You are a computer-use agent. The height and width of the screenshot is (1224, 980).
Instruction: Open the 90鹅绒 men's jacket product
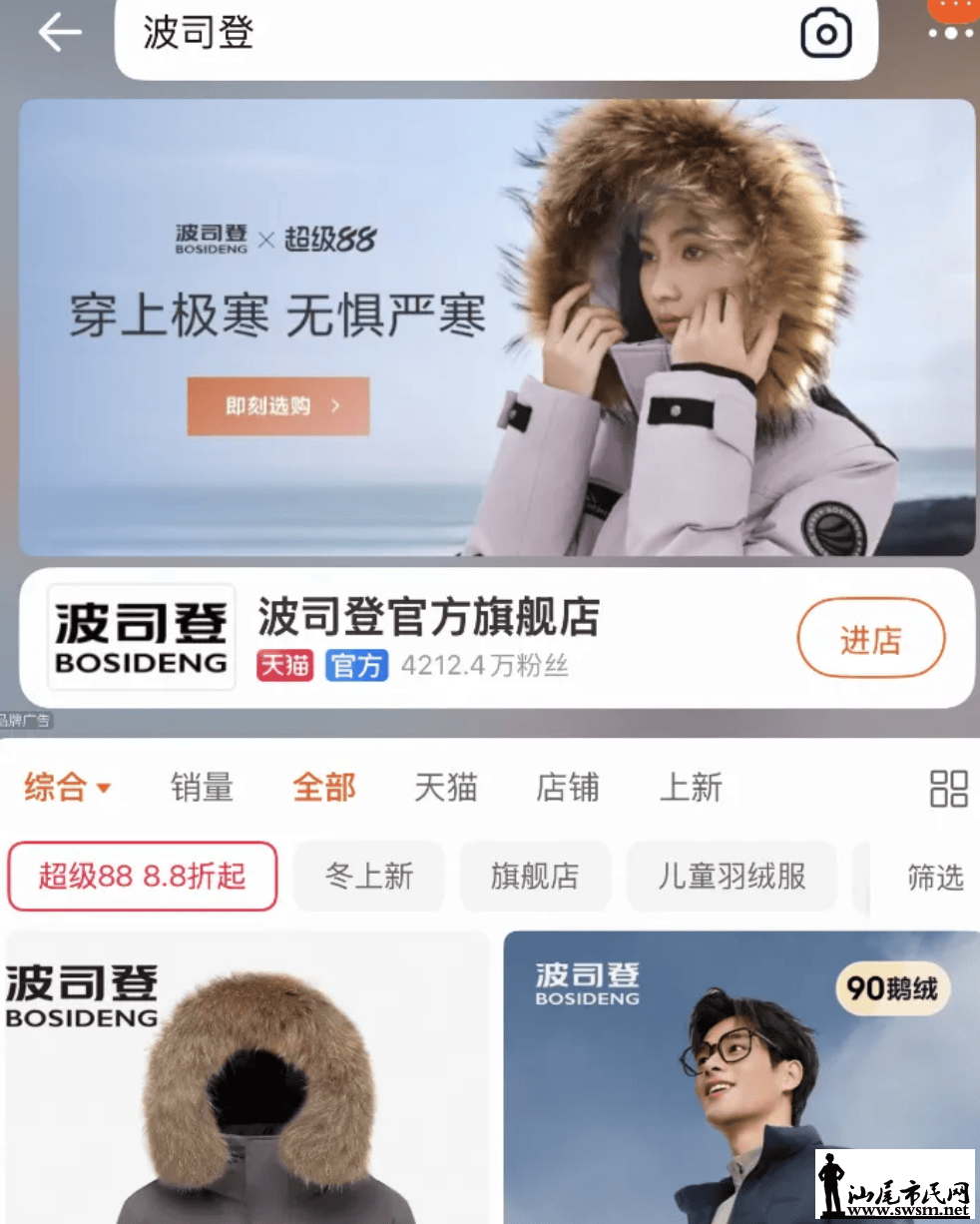pos(740,1078)
